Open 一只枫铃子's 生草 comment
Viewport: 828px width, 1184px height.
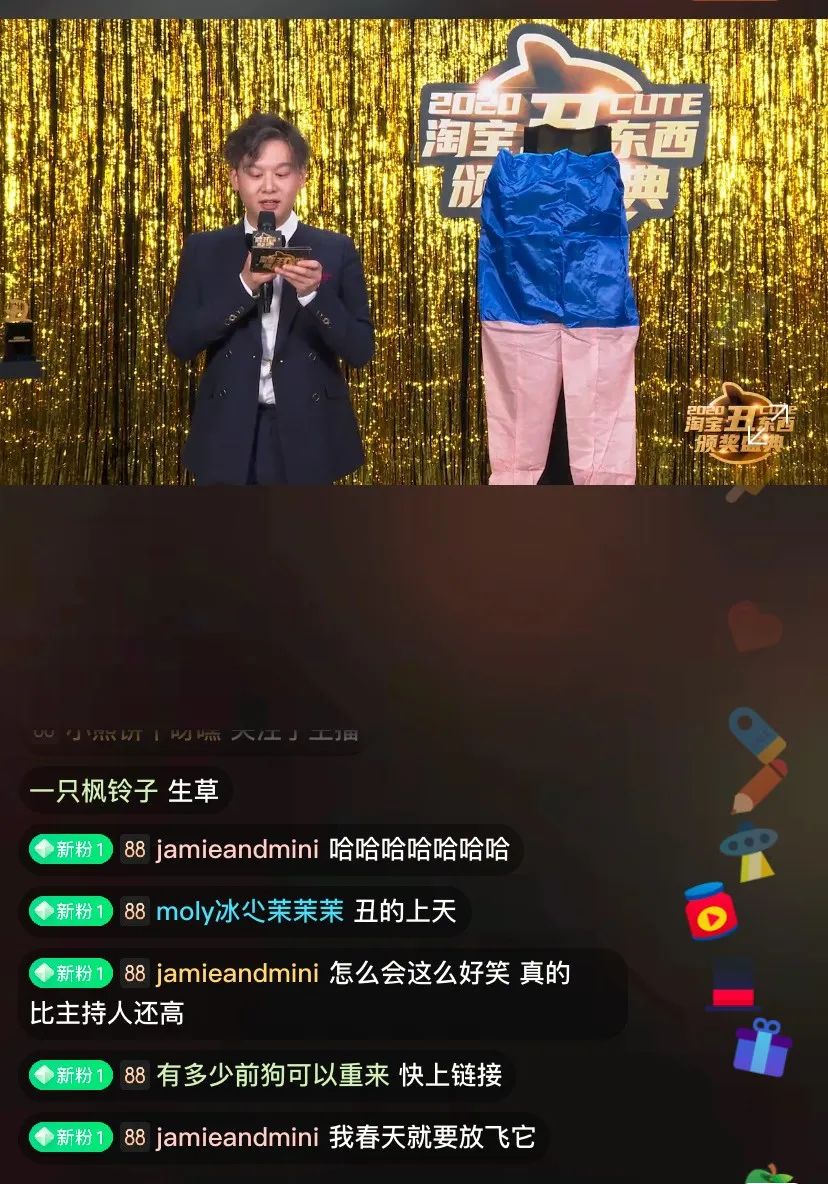point(124,790)
